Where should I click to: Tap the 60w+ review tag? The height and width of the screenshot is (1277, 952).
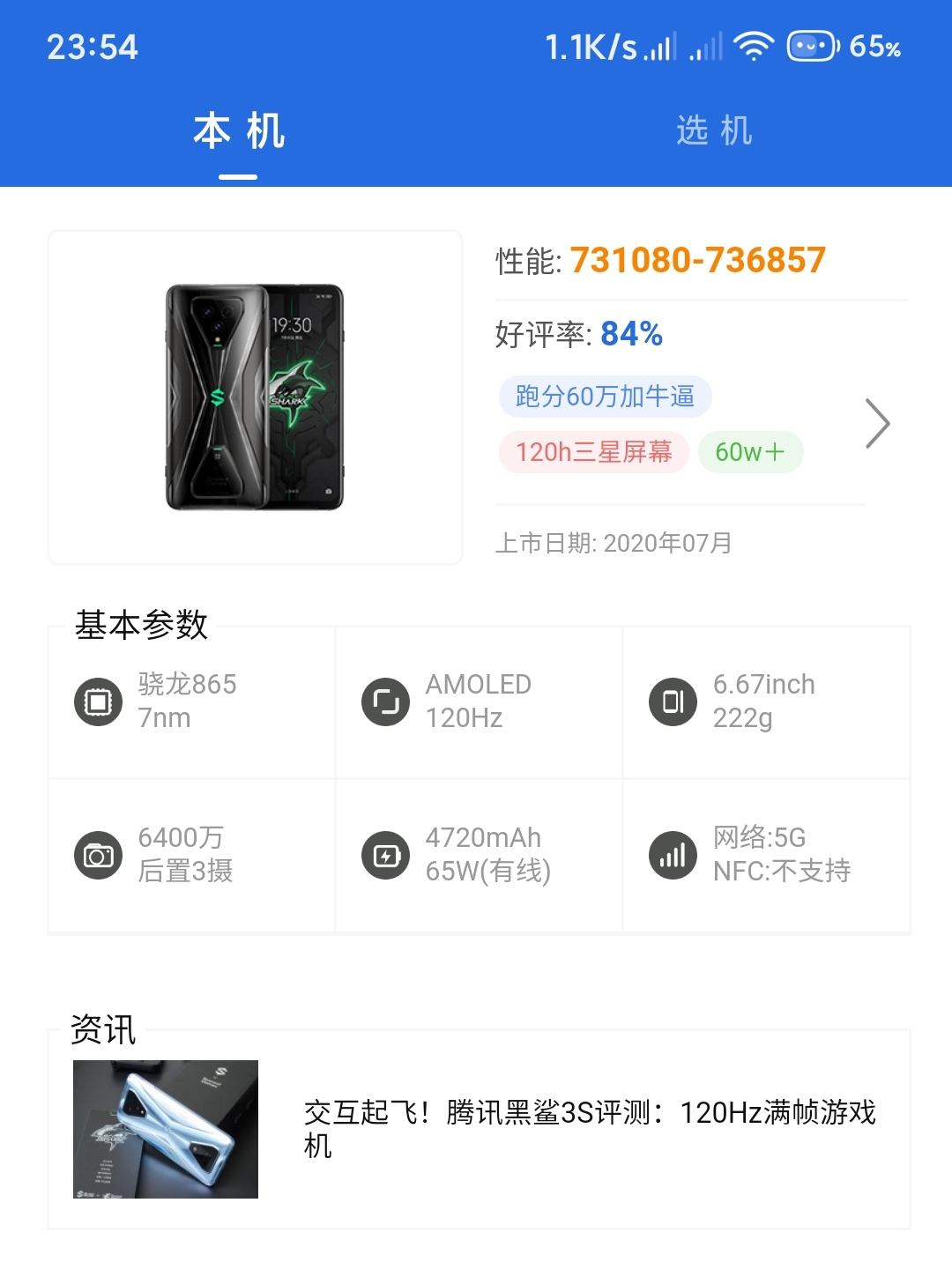[x=749, y=452]
